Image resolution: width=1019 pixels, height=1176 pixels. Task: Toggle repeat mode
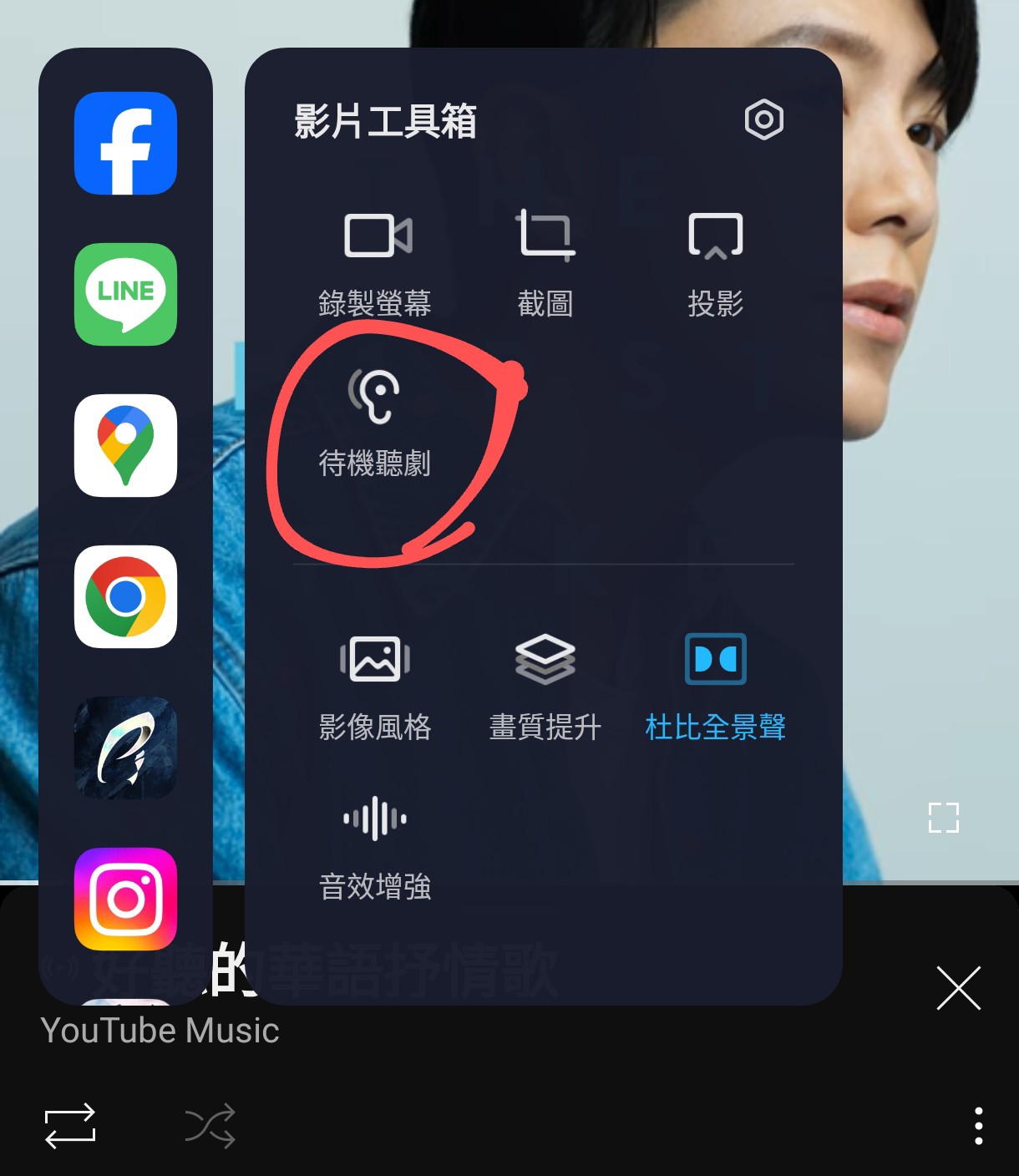pos(70,1126)
